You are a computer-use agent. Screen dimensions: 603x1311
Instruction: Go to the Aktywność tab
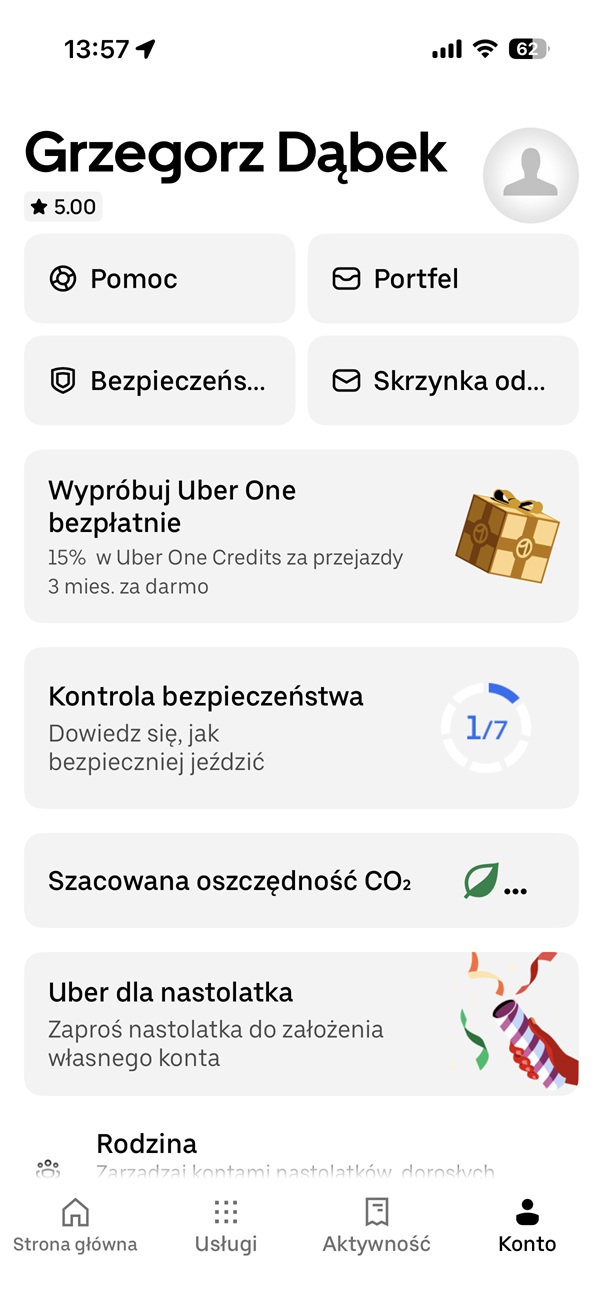376,1227
